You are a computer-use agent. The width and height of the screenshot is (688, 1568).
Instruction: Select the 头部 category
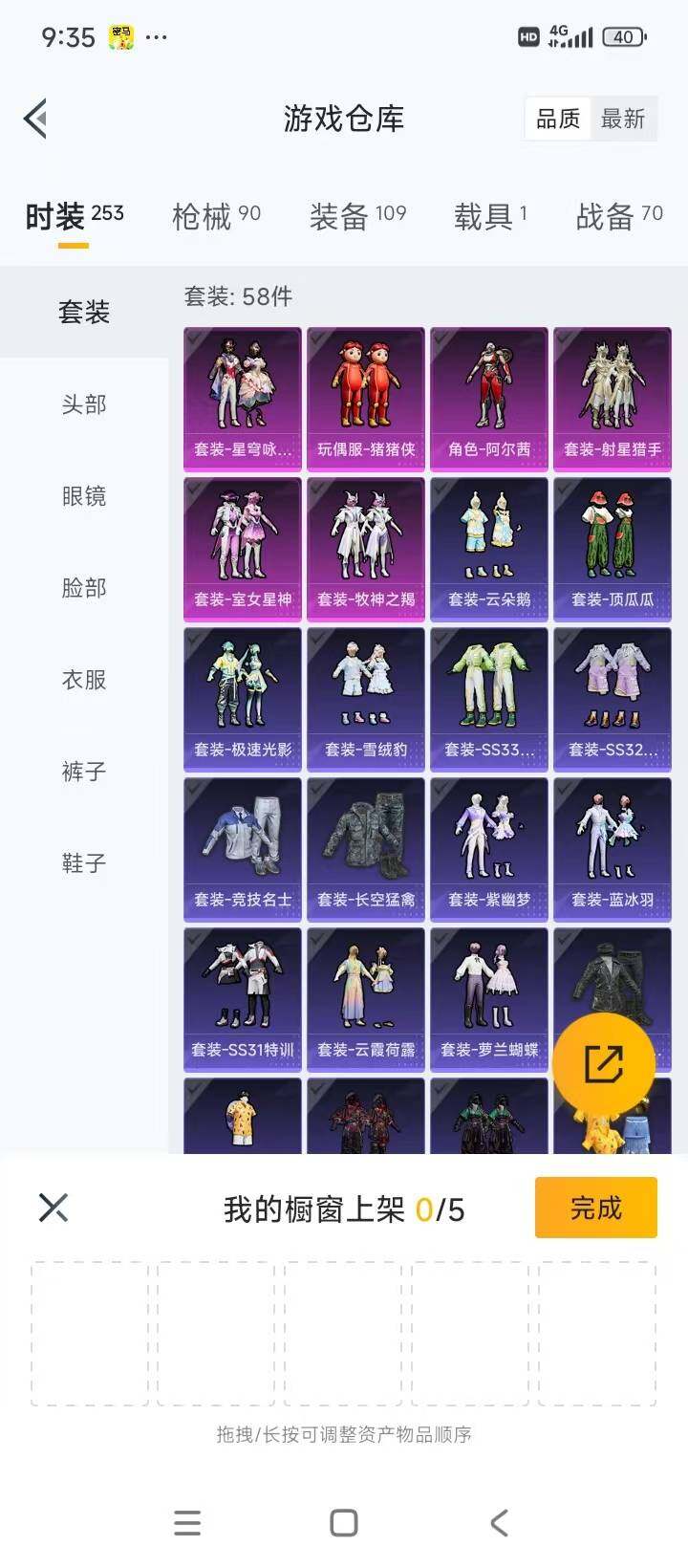click(84, 404)
